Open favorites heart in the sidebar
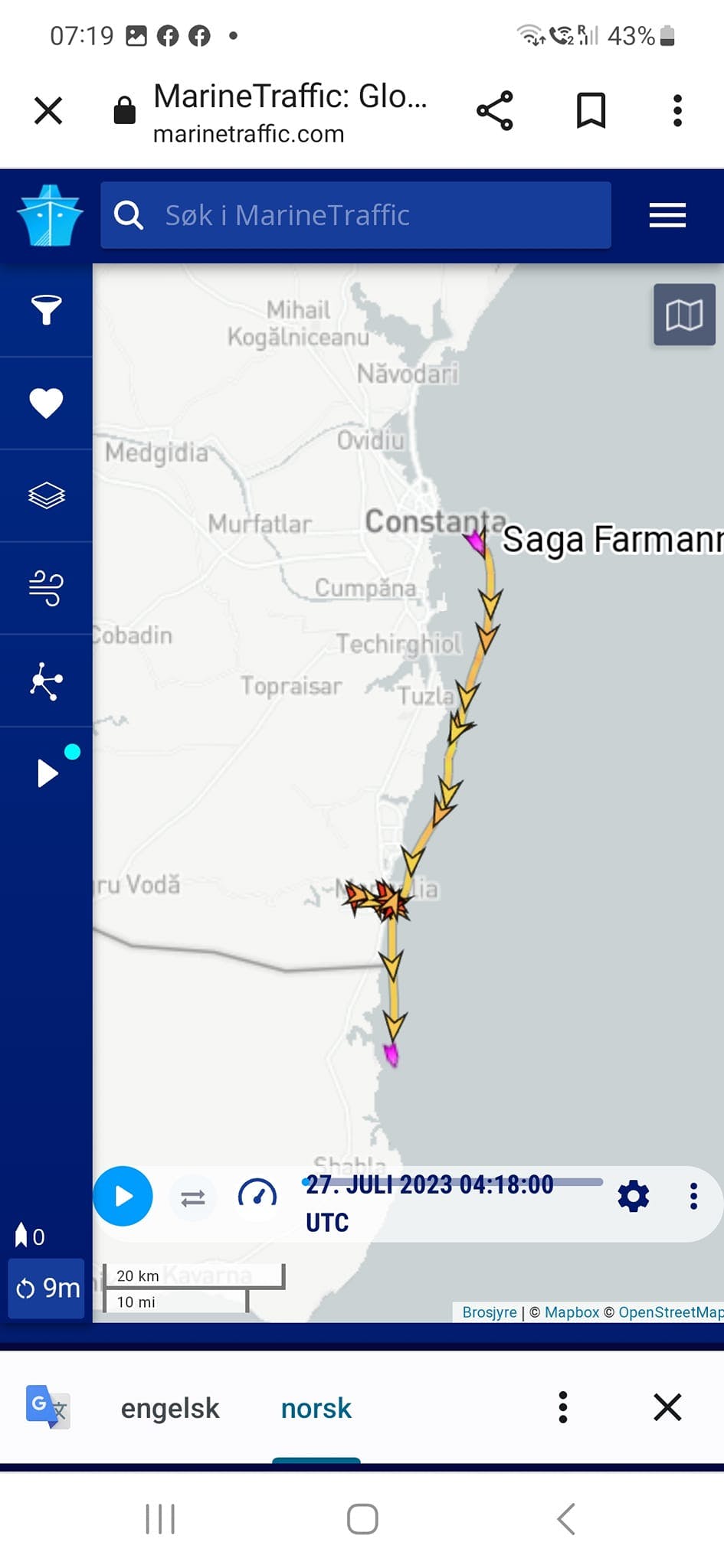The width and height of the screenshot is (724, 1568). [x=46, y=403]
